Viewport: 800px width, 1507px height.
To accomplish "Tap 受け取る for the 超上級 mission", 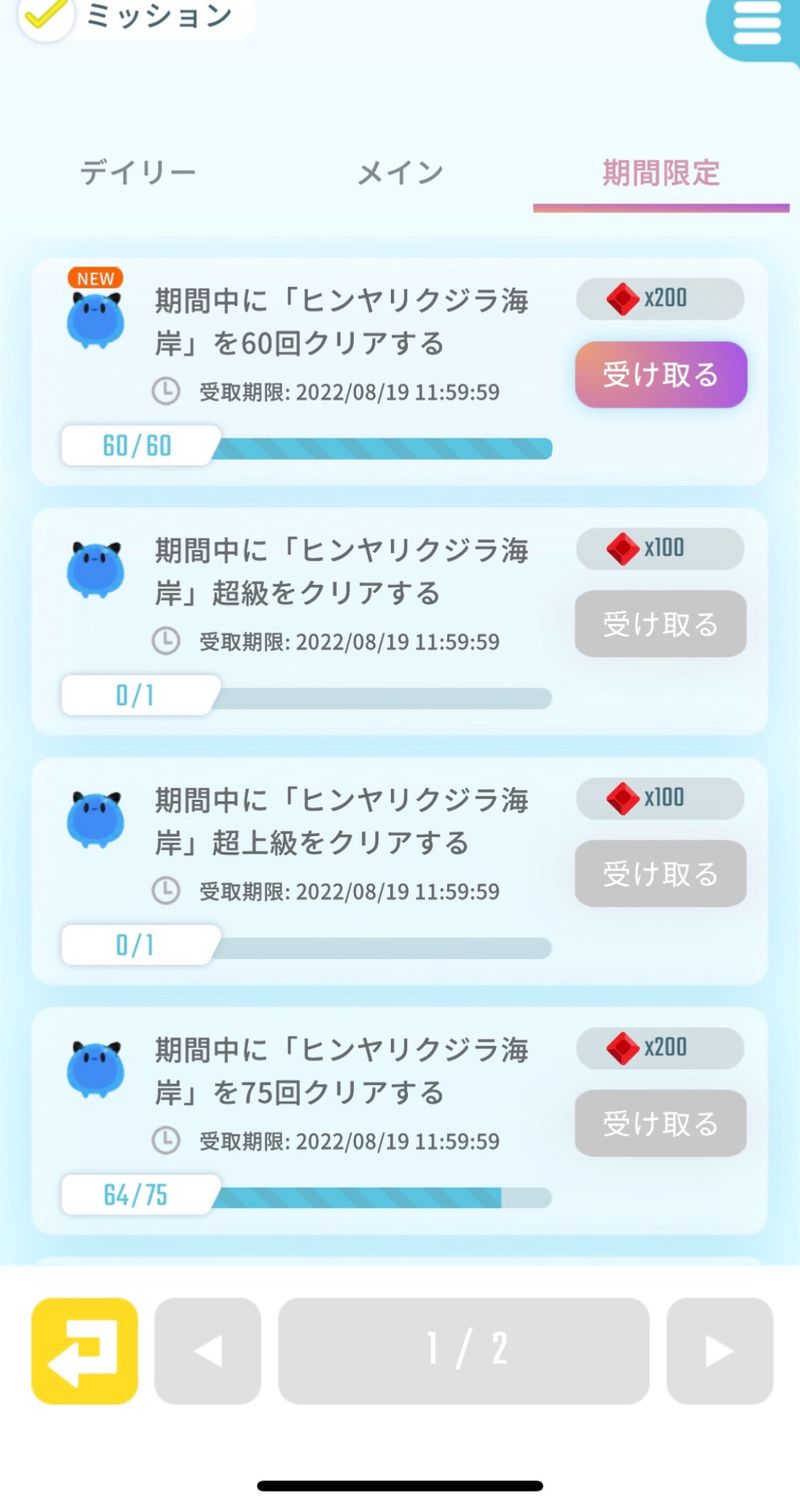I will pos(661,874).
